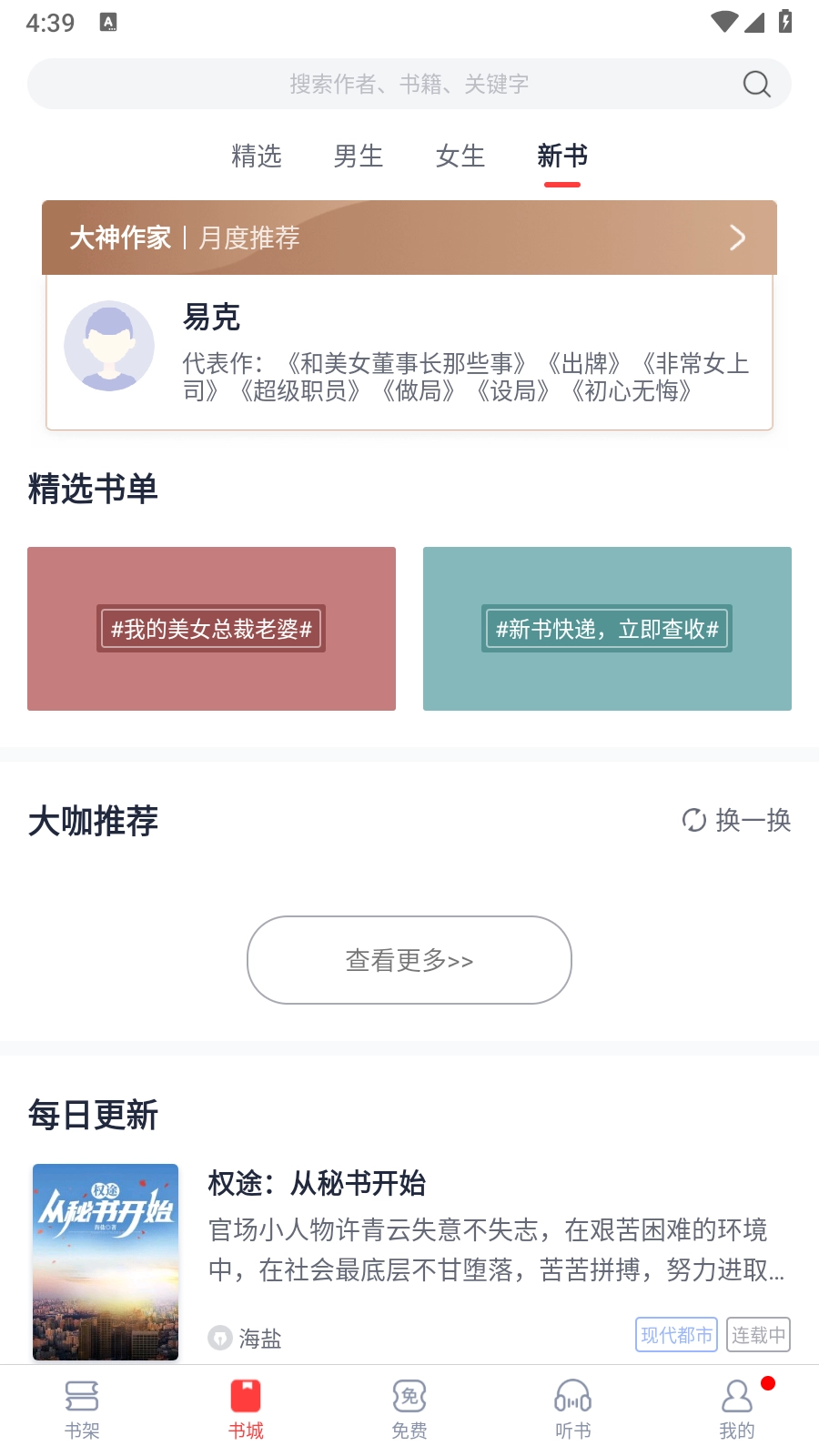The width and height of the screenshot is (819, 1456).
Task: Toggle the 现代都市 genre tag
Action: tap(676, 1335)
